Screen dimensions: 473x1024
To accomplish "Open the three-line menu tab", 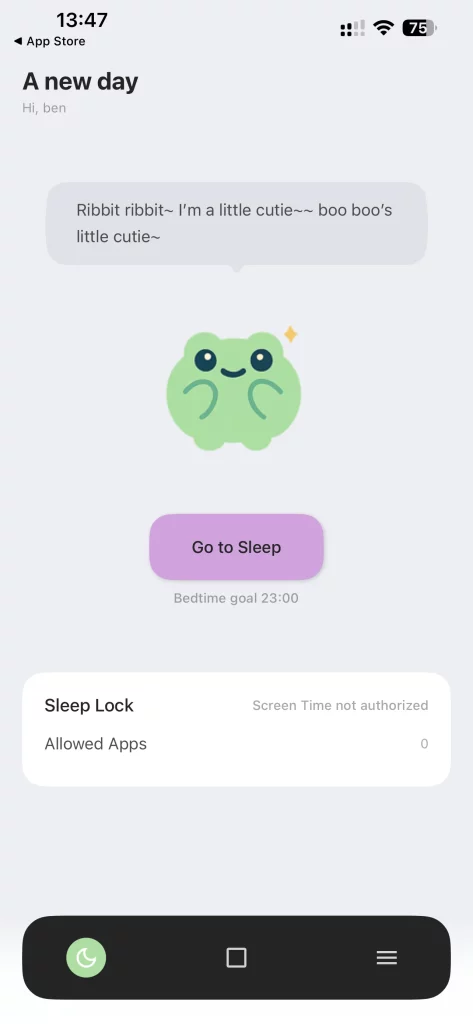I will [x=387, y=957].
